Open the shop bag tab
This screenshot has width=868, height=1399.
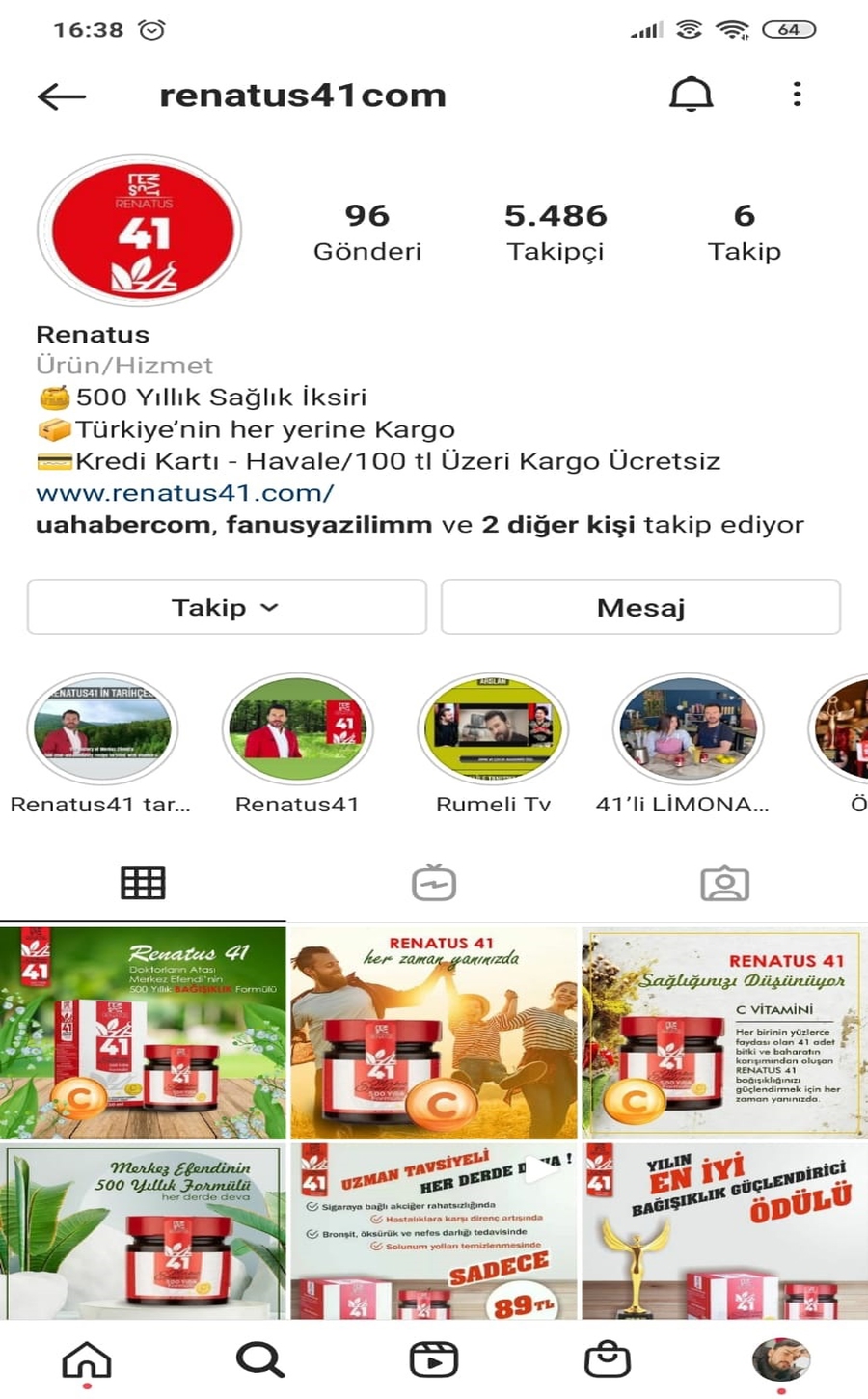click(x=608, y=1359)
